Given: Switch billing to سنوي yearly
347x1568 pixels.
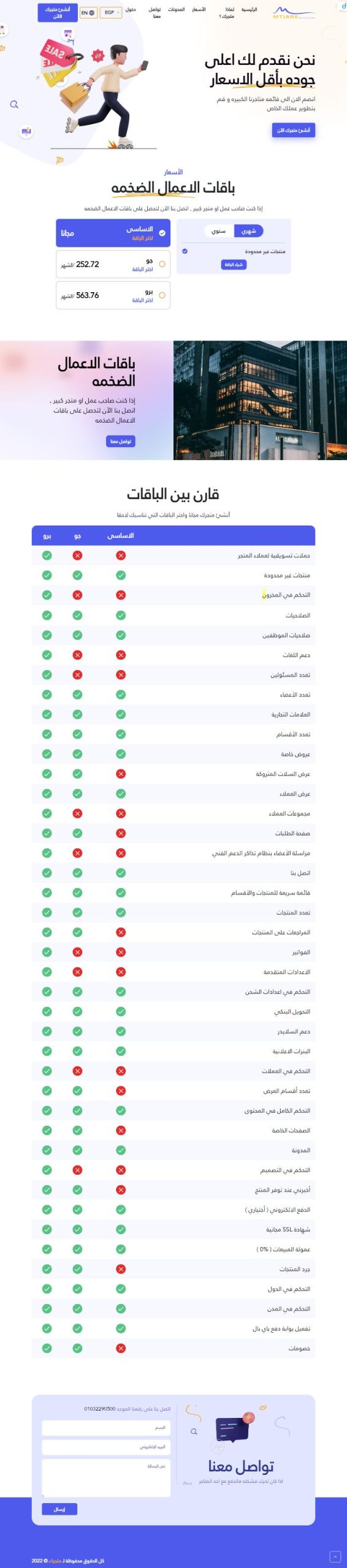Looking at the screenshot, I should click(x=219, y=231).
